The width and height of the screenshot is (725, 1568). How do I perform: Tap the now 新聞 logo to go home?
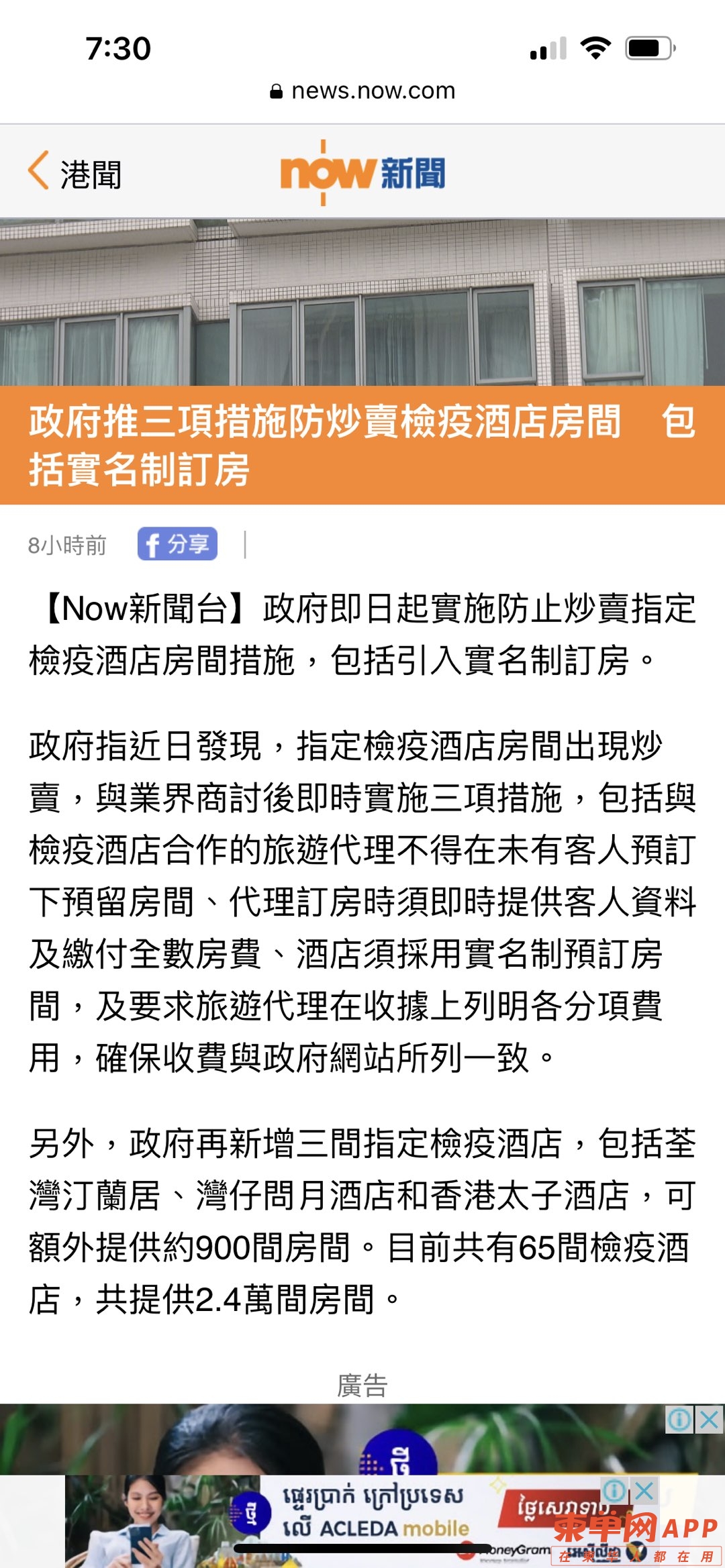[x=362, y=172]
